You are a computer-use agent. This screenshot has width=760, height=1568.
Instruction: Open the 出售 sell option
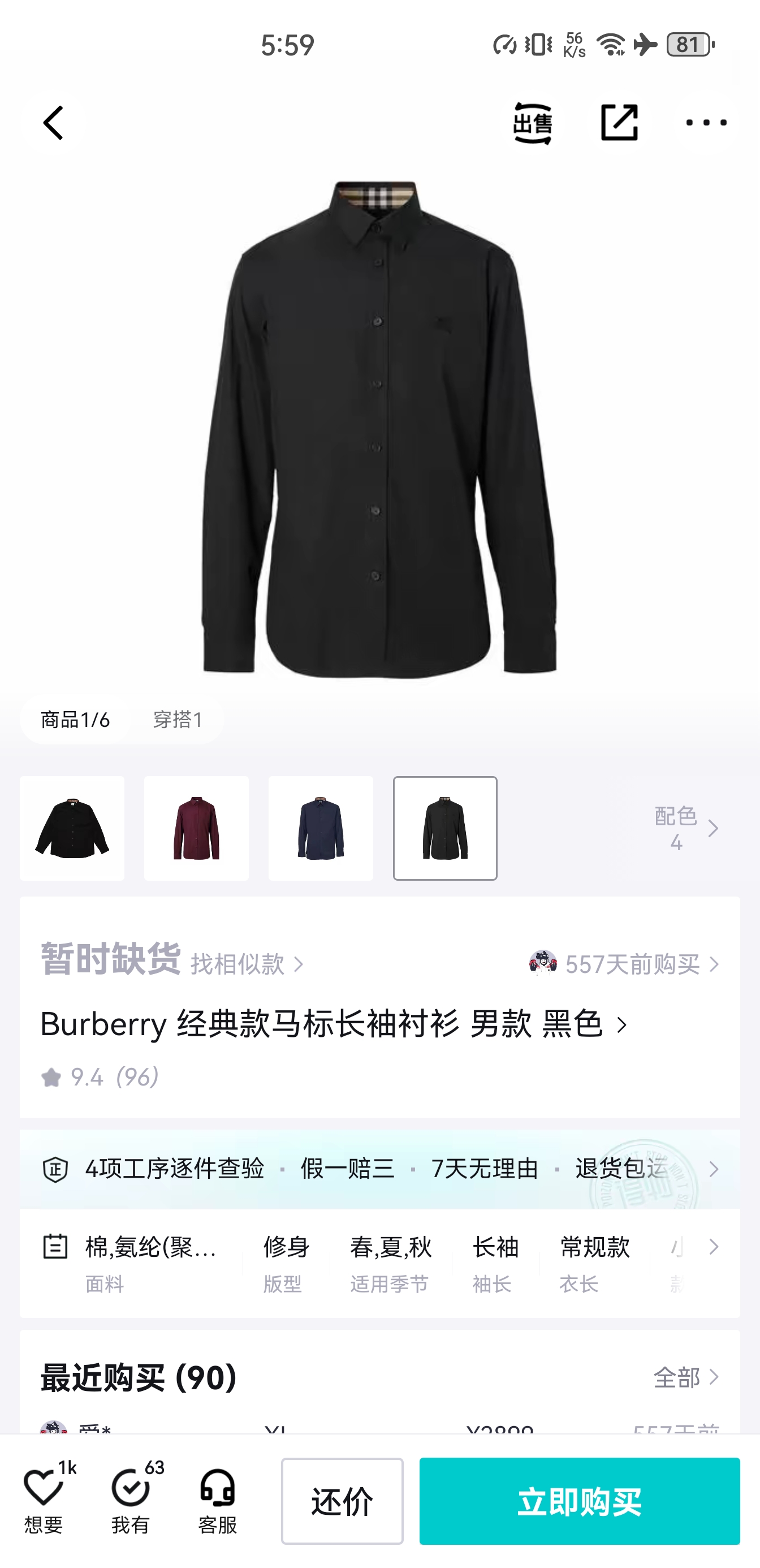533,123
